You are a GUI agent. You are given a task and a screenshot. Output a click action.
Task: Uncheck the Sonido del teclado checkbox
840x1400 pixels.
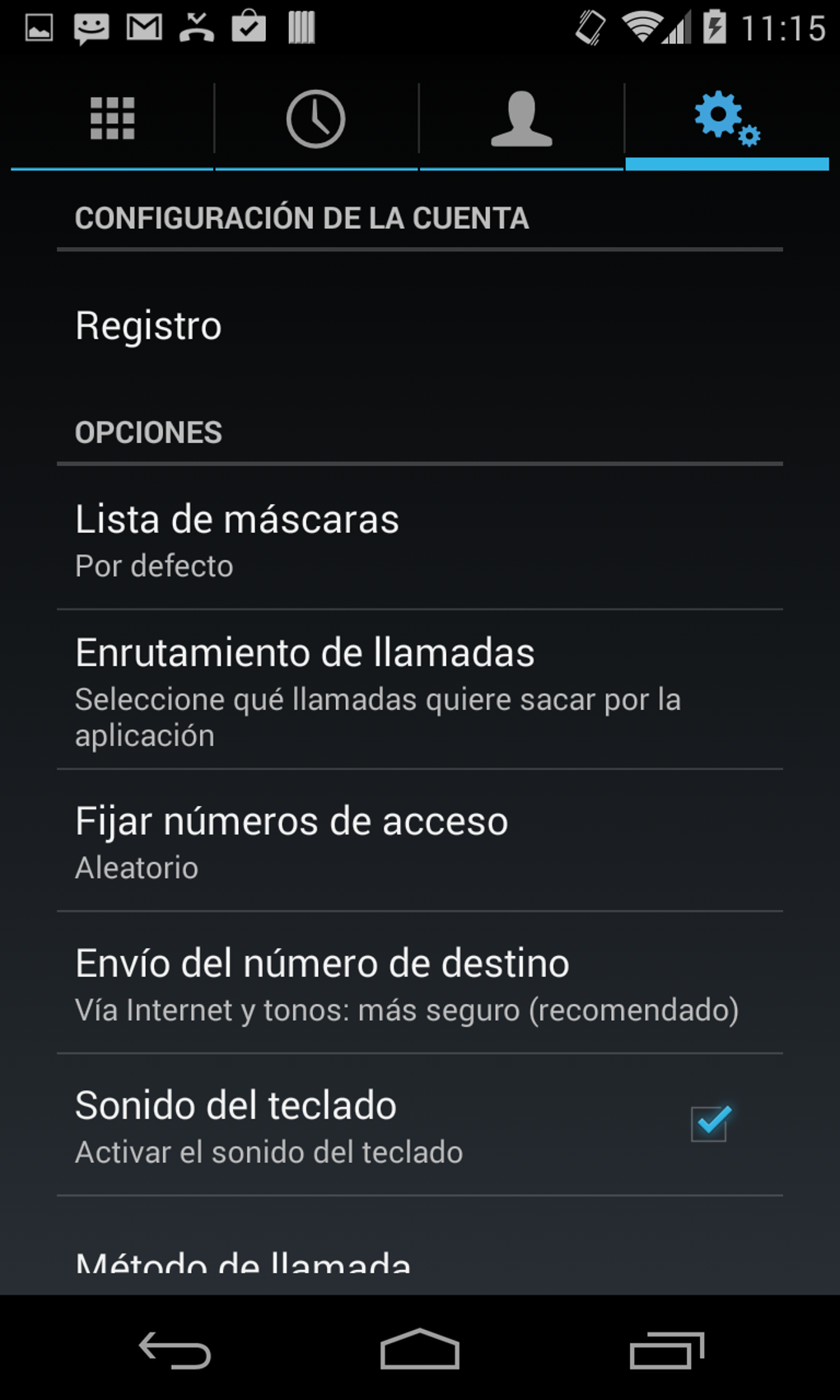click(709, 1124)
